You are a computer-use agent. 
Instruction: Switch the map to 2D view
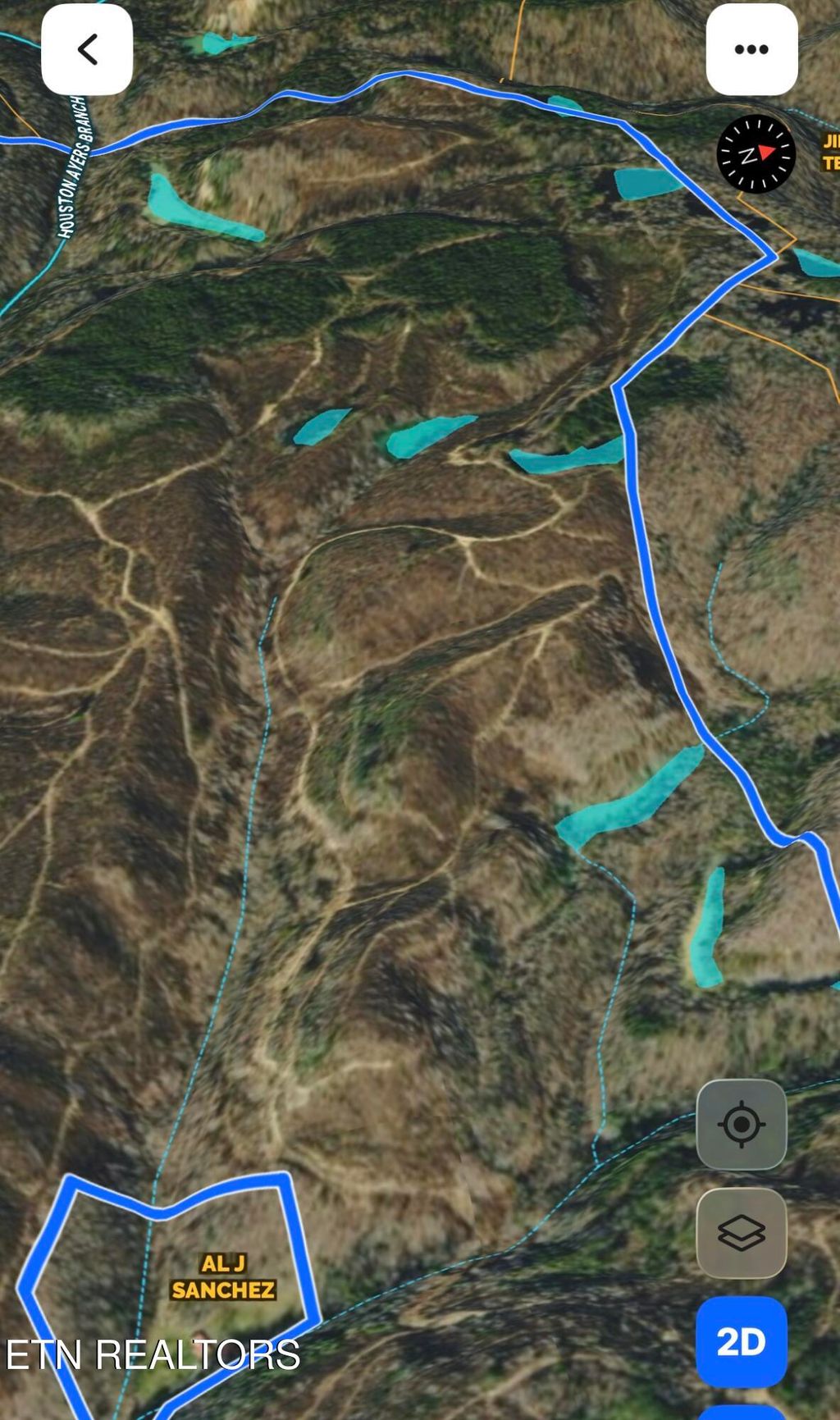pos(742,1341)
